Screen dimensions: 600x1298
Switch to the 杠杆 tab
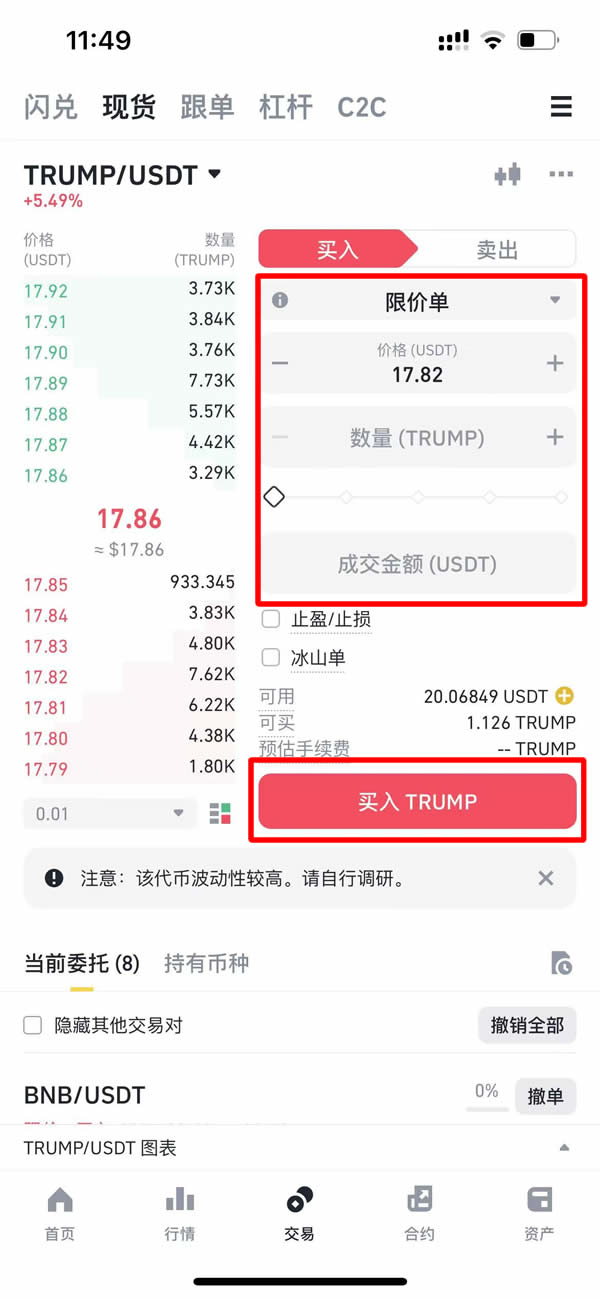coord(286,107)
